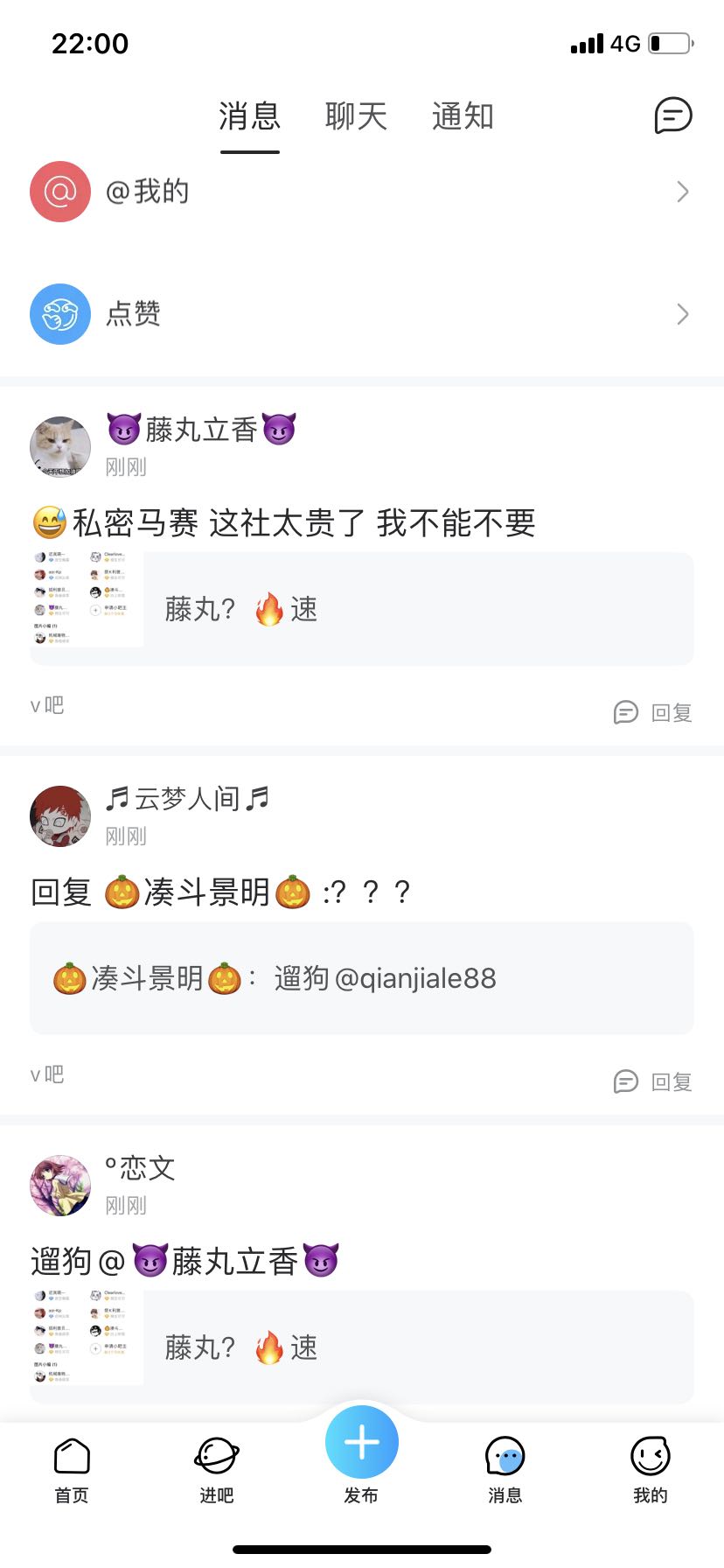Reply to 云梦人间's message

pos(653,1082)
